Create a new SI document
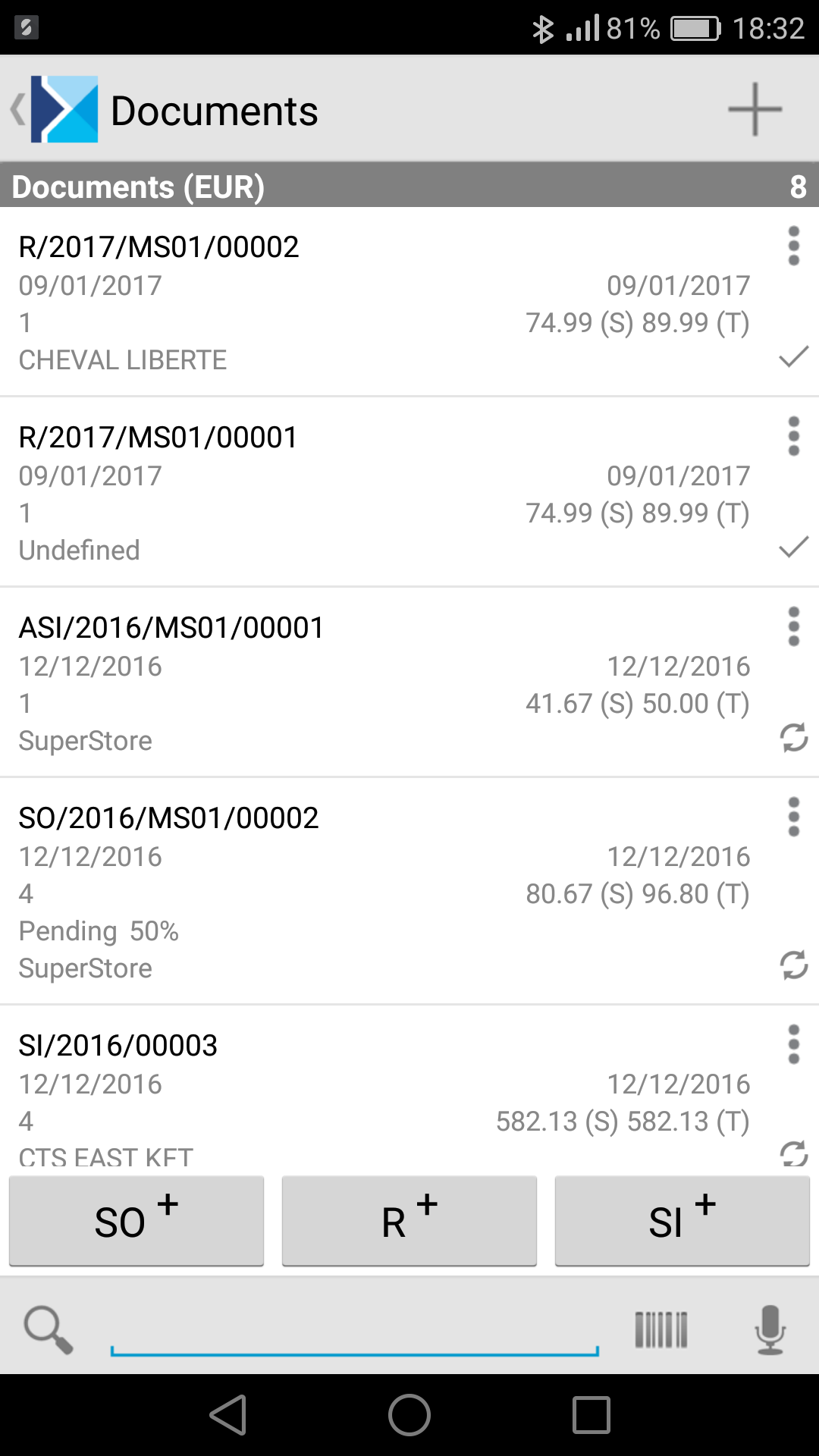The height and width of the screenshot is (1456, 819). click(x=682, y=1220)
